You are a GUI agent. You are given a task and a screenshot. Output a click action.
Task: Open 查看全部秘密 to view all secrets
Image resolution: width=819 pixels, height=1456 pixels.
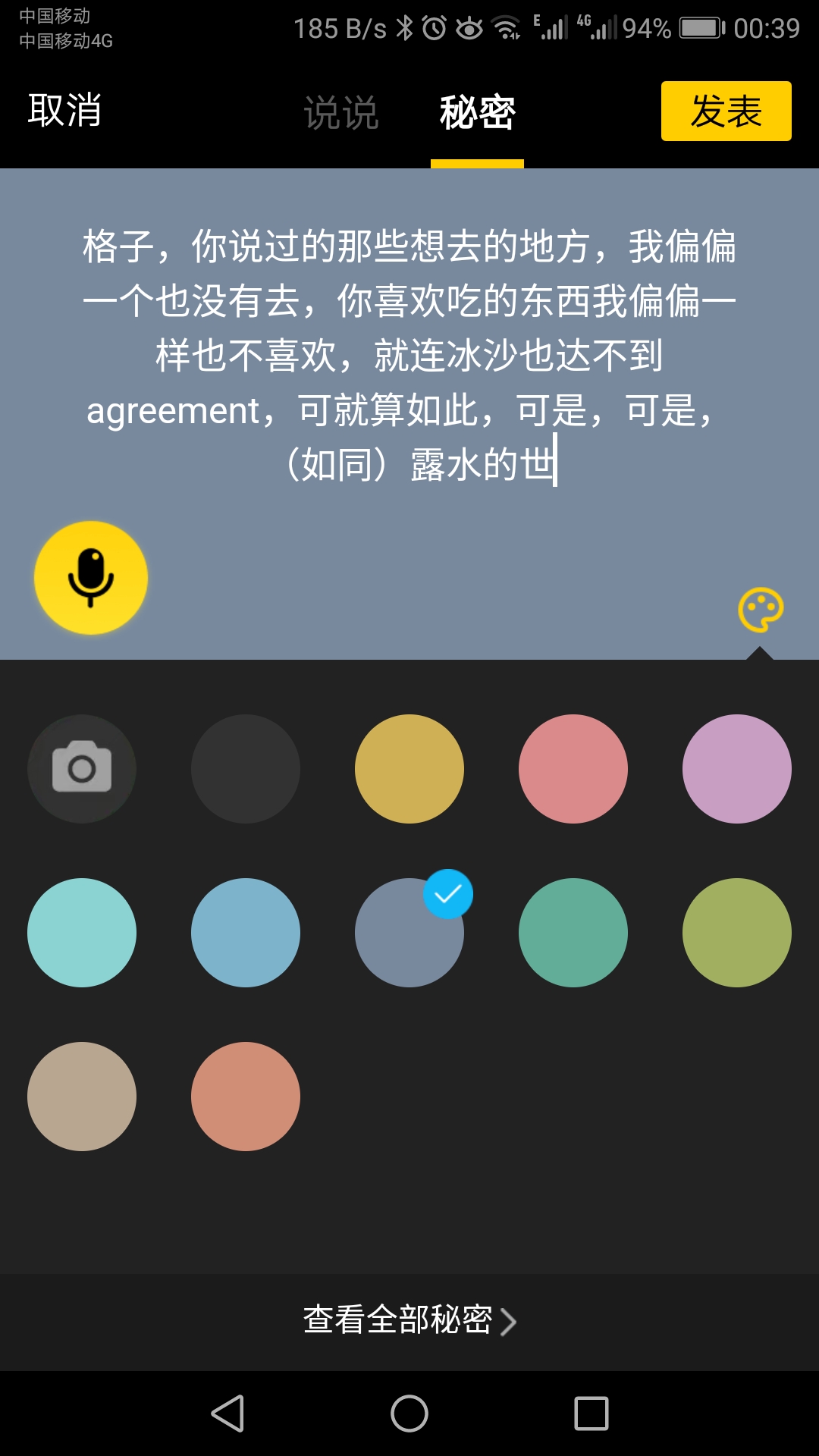[409, 1320]
